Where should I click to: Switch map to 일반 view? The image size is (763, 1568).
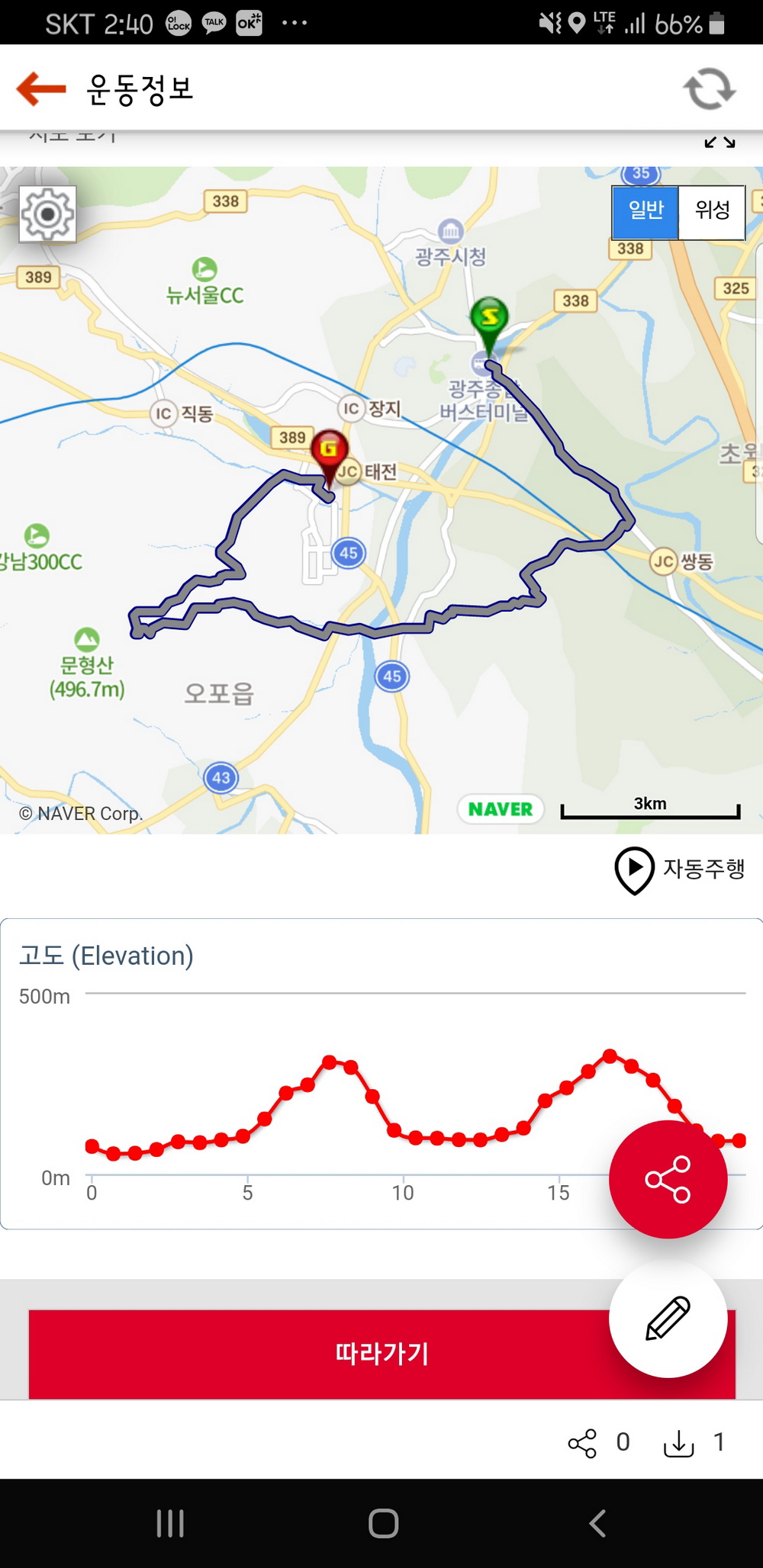coord(645,212)
